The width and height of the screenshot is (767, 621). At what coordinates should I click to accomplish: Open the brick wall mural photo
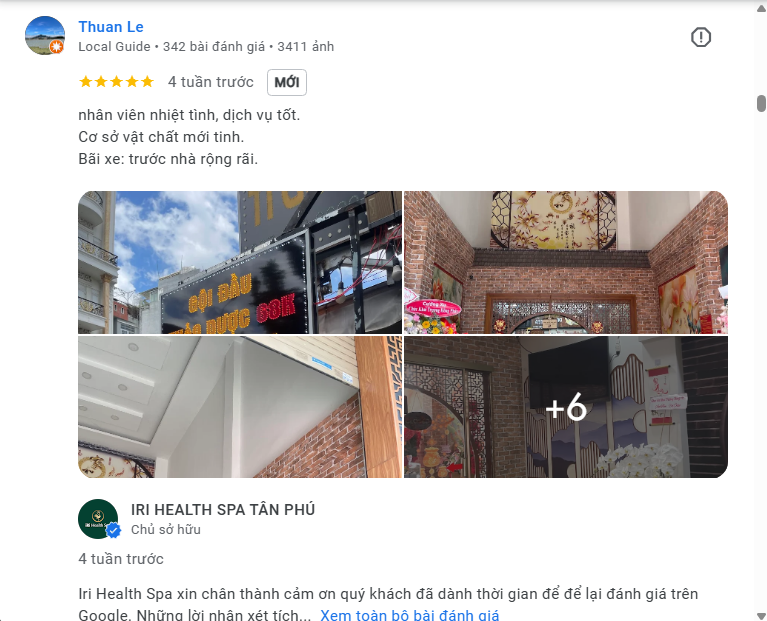[x=566, y=262]
